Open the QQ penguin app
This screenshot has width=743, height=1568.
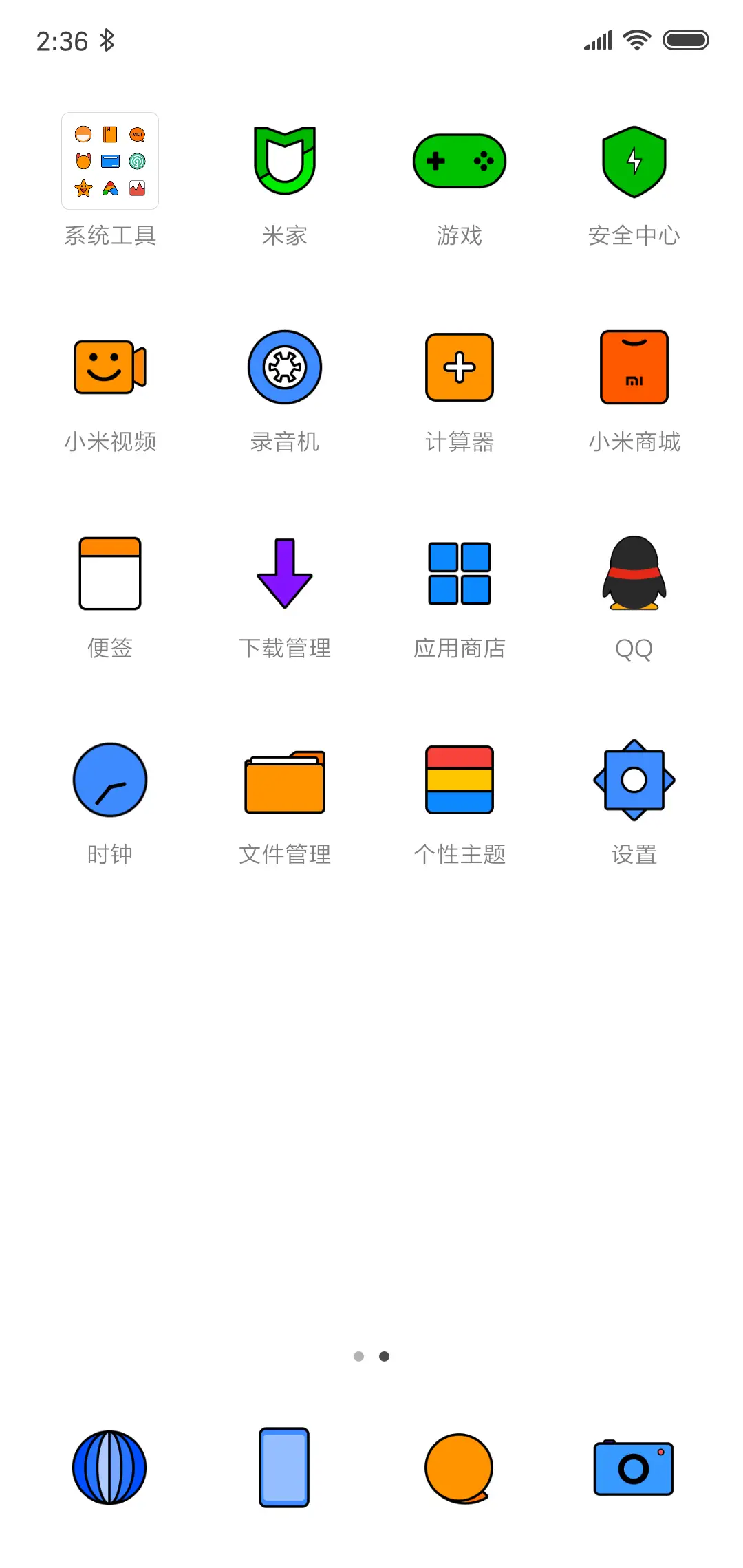634,573
